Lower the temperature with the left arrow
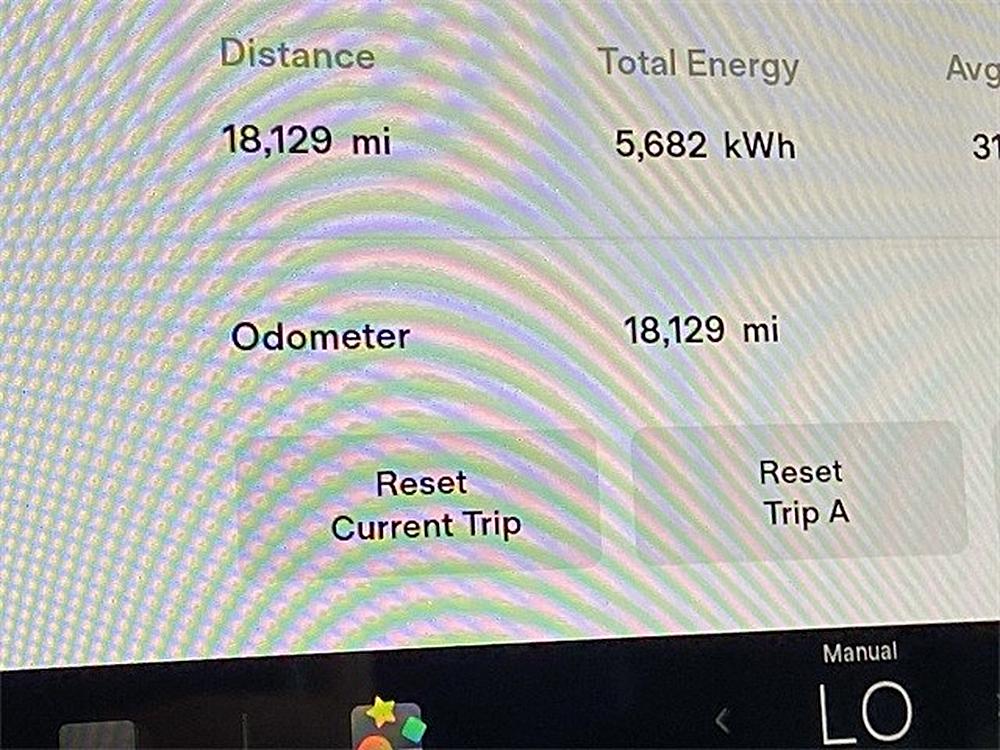The height and width of the screenshot is (750, 1000). pos(722,718)
